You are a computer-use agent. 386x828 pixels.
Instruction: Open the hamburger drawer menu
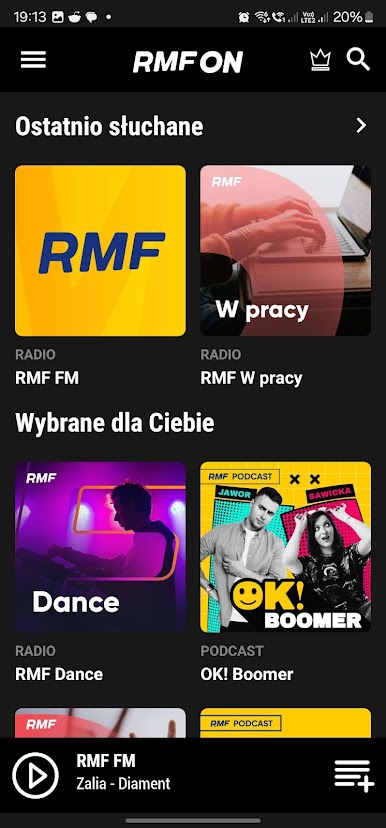coord(33,60)
